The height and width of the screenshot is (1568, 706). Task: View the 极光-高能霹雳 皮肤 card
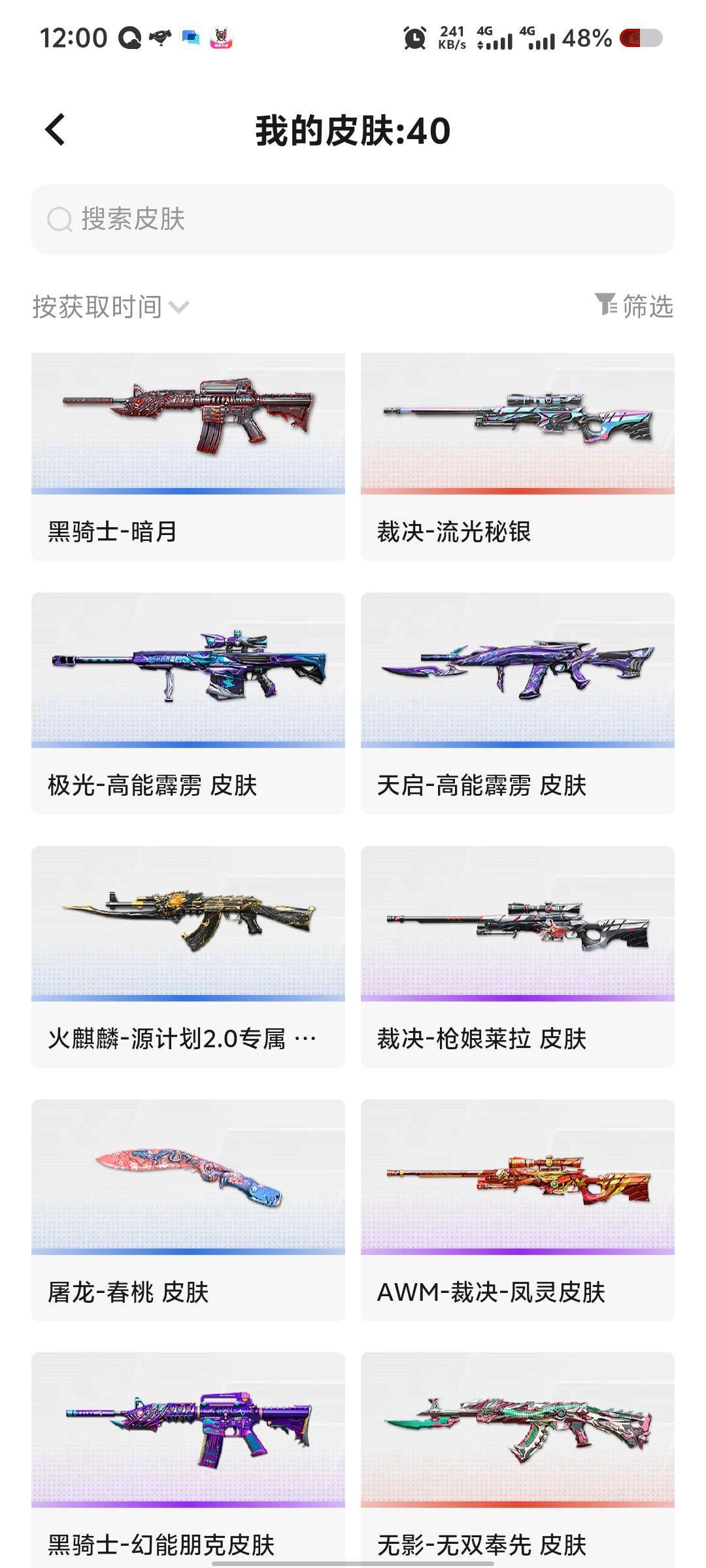(x=188, y=704)
